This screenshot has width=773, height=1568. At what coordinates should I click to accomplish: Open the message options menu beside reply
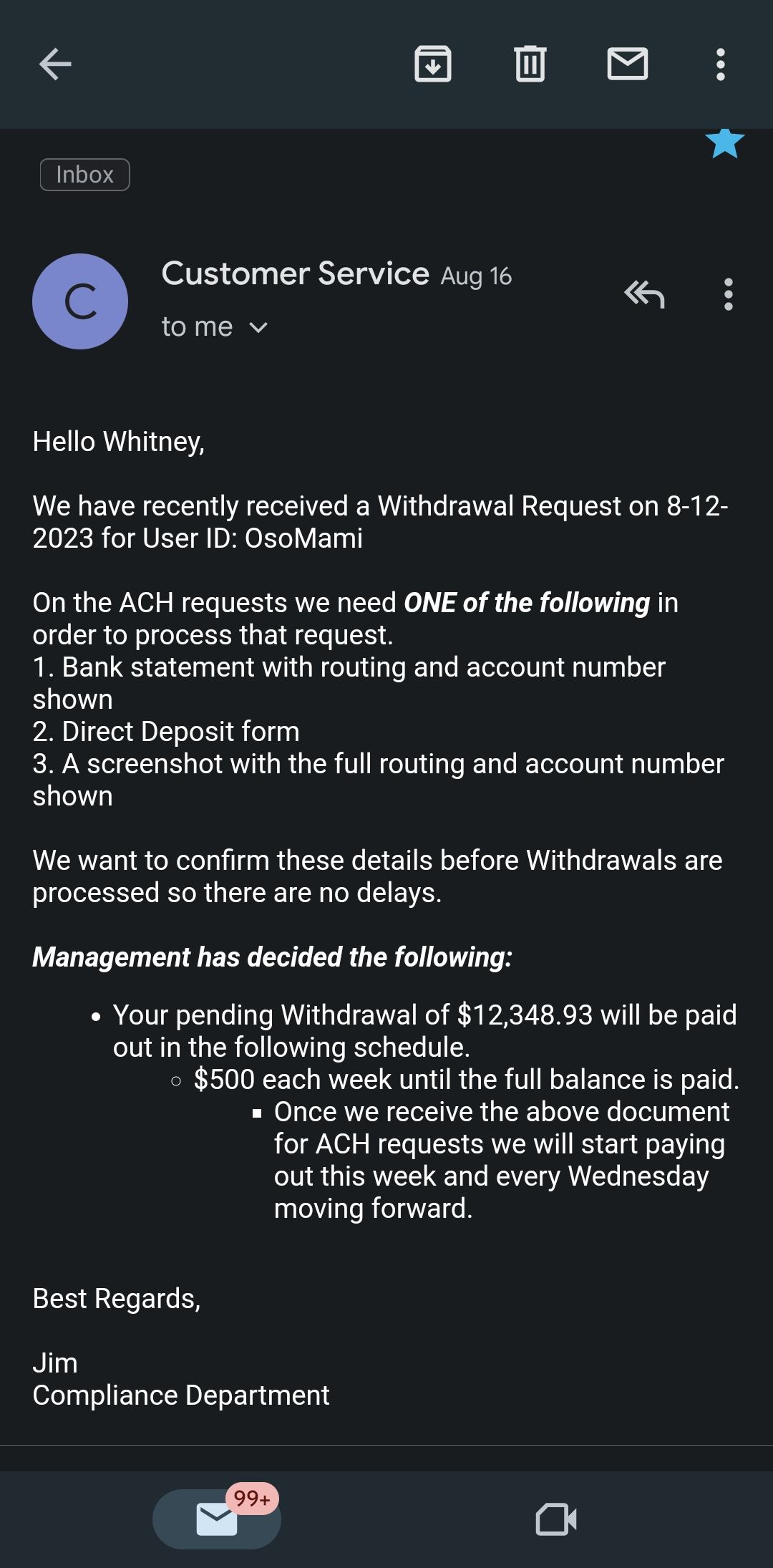tap(729, 294)
